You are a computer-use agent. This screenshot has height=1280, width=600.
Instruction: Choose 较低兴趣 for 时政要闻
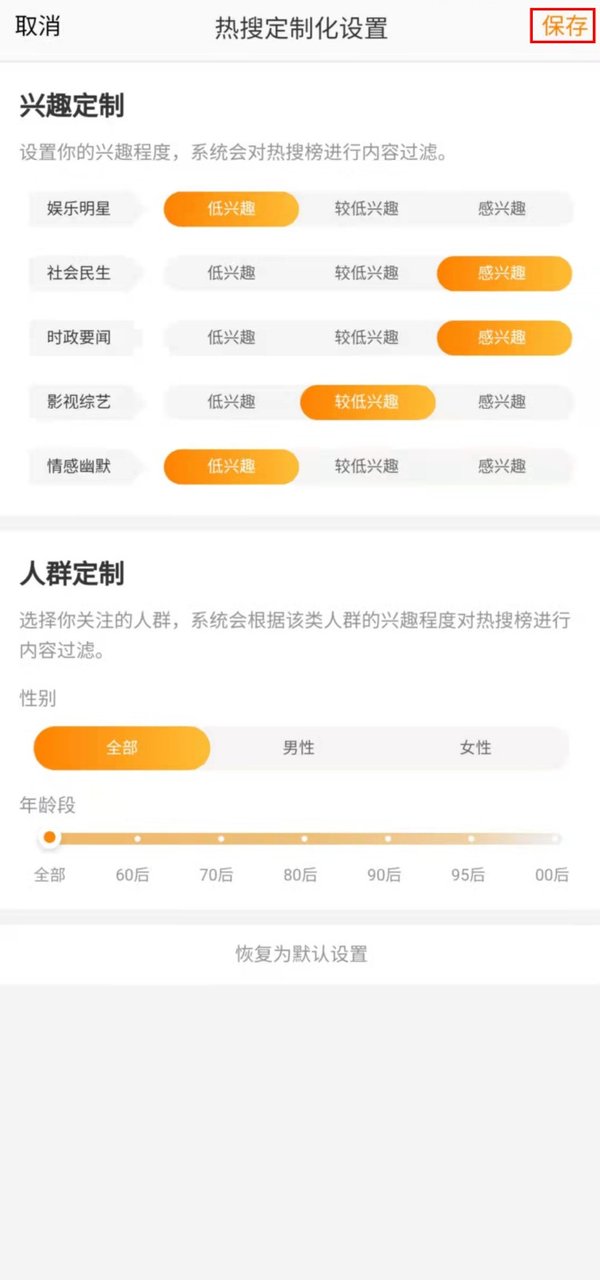tap(367, 338)
